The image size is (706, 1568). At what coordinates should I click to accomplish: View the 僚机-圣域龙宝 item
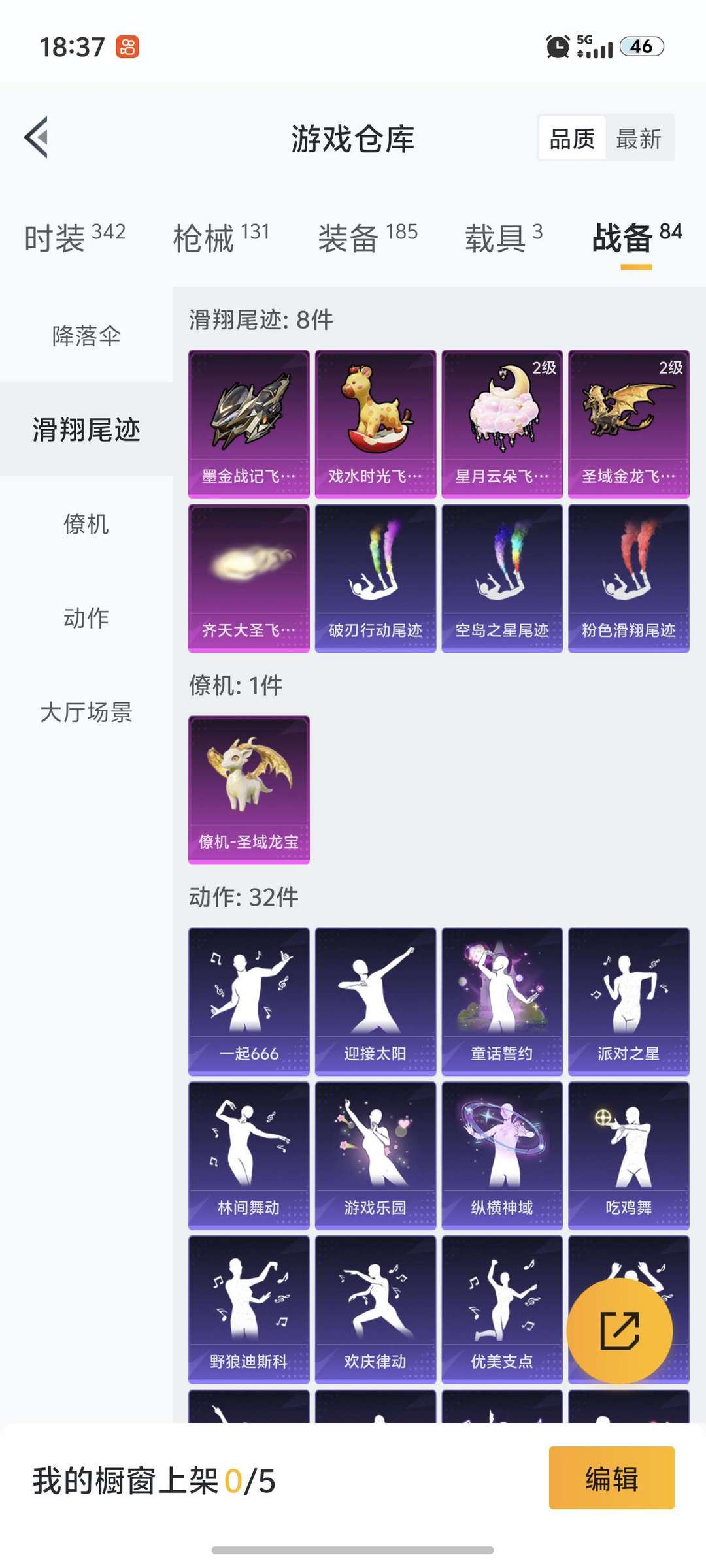[249, 790]
